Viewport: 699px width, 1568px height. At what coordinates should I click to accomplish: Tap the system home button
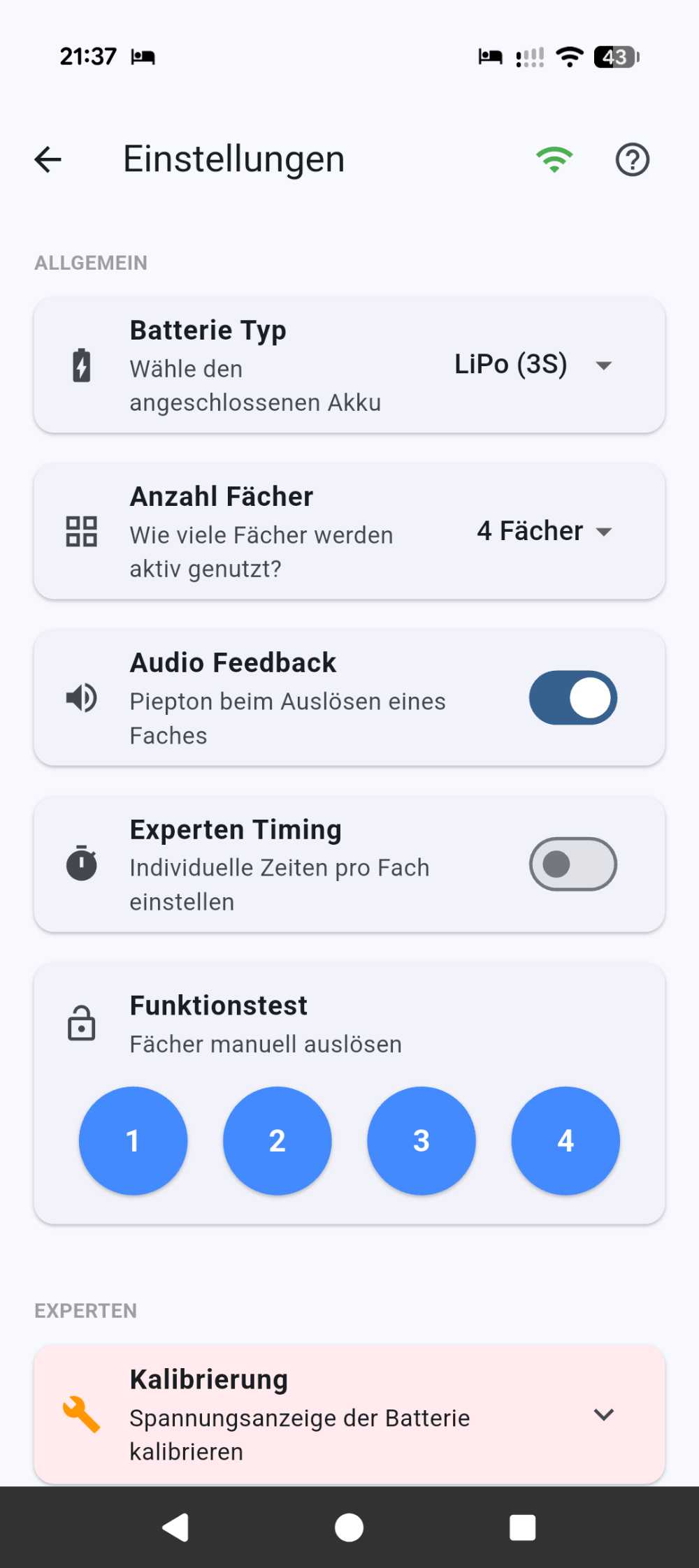click(x=349, y=1527)
